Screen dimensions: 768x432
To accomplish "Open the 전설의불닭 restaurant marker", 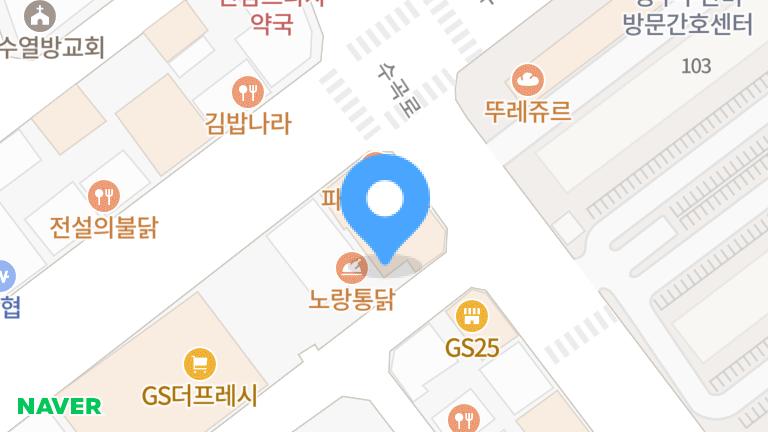I will 104,195.
